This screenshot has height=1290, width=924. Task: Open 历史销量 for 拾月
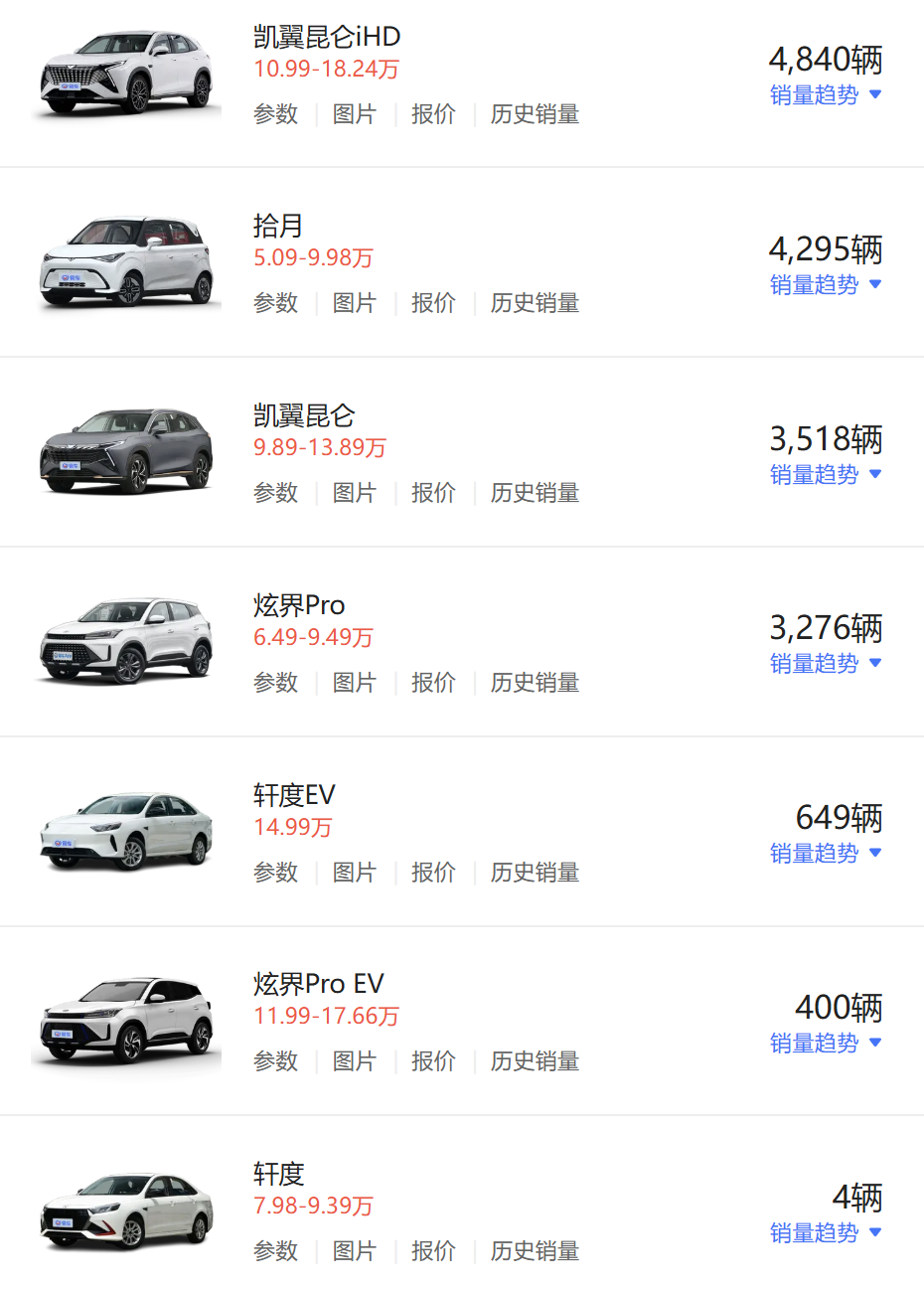[535, 303]
